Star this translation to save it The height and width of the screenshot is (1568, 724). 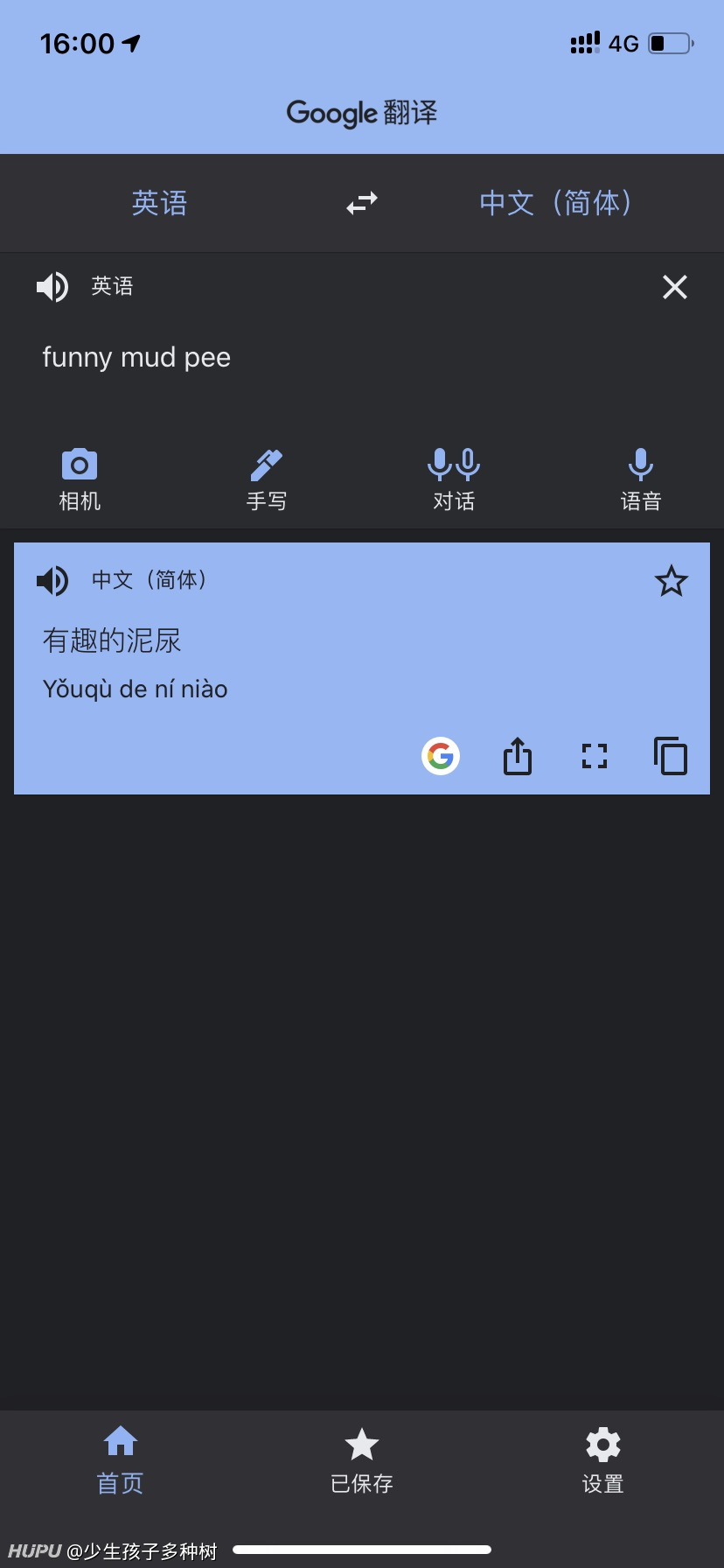[x=672, y=580]
